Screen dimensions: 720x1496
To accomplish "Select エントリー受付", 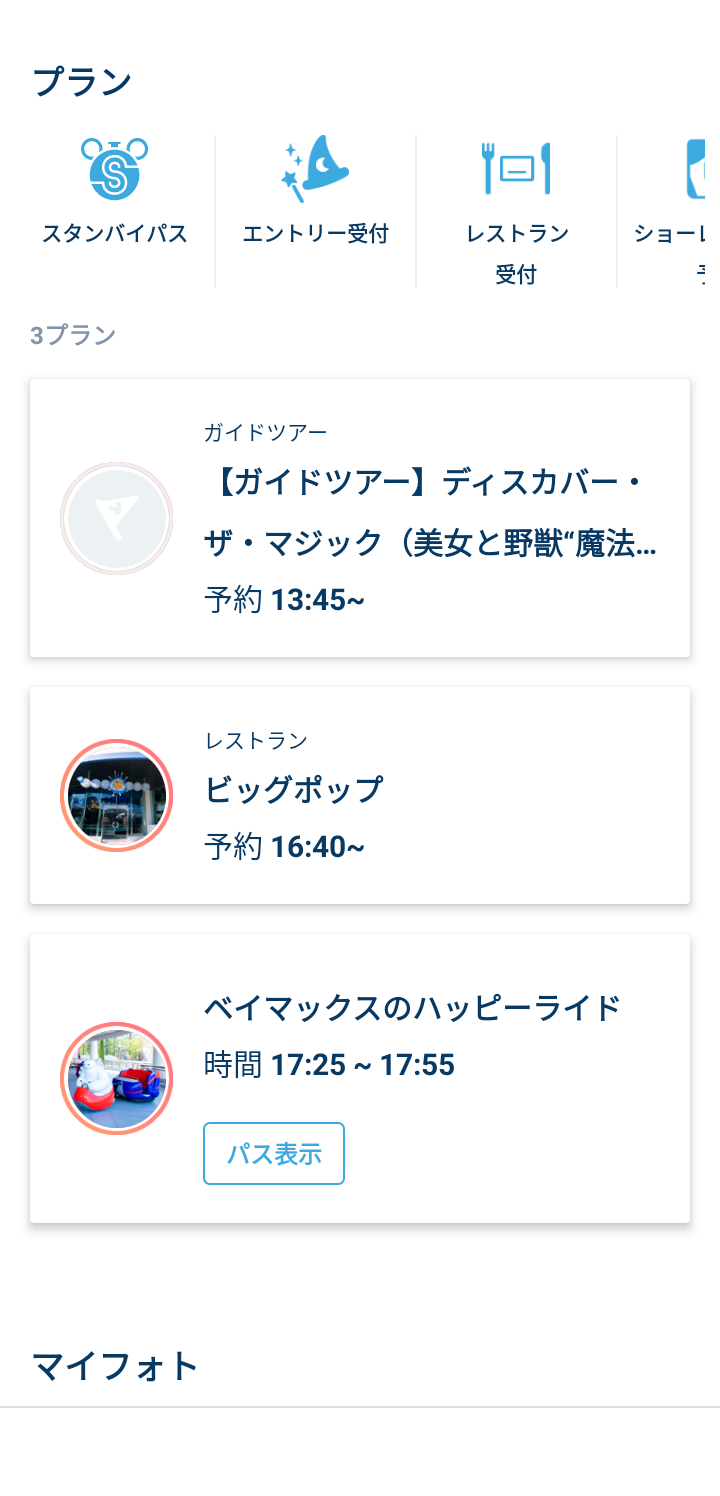I will (315, 192).
